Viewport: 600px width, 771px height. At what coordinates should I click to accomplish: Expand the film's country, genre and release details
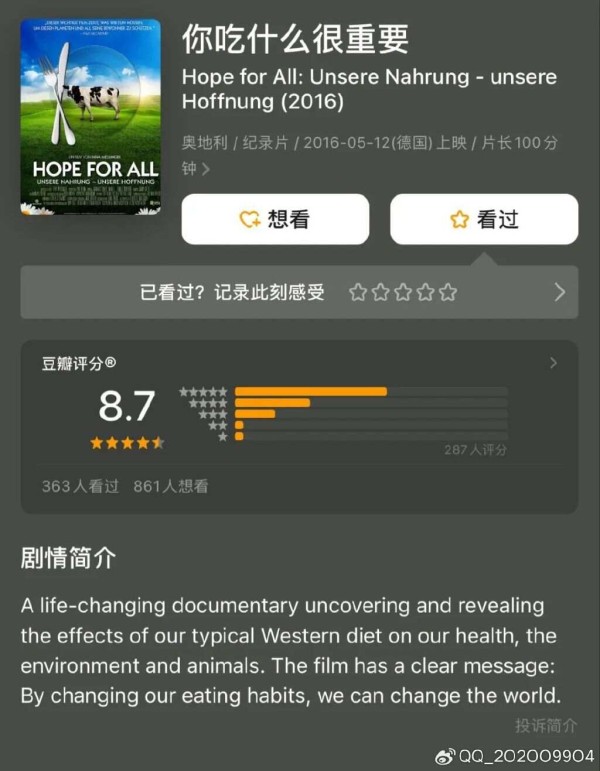click(207, 169)
